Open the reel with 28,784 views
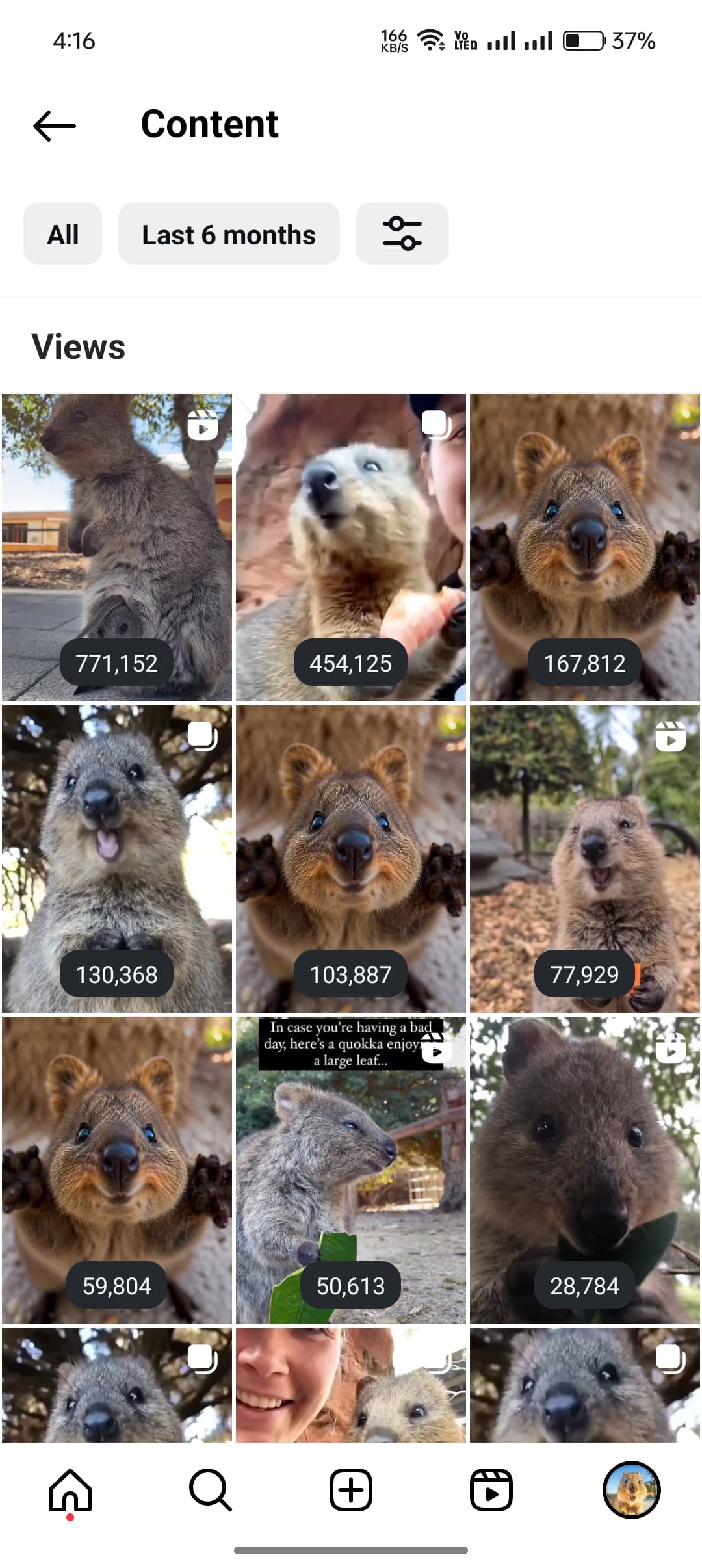The width and height of the screenshot is (702, 1568). click(585, 1170)
